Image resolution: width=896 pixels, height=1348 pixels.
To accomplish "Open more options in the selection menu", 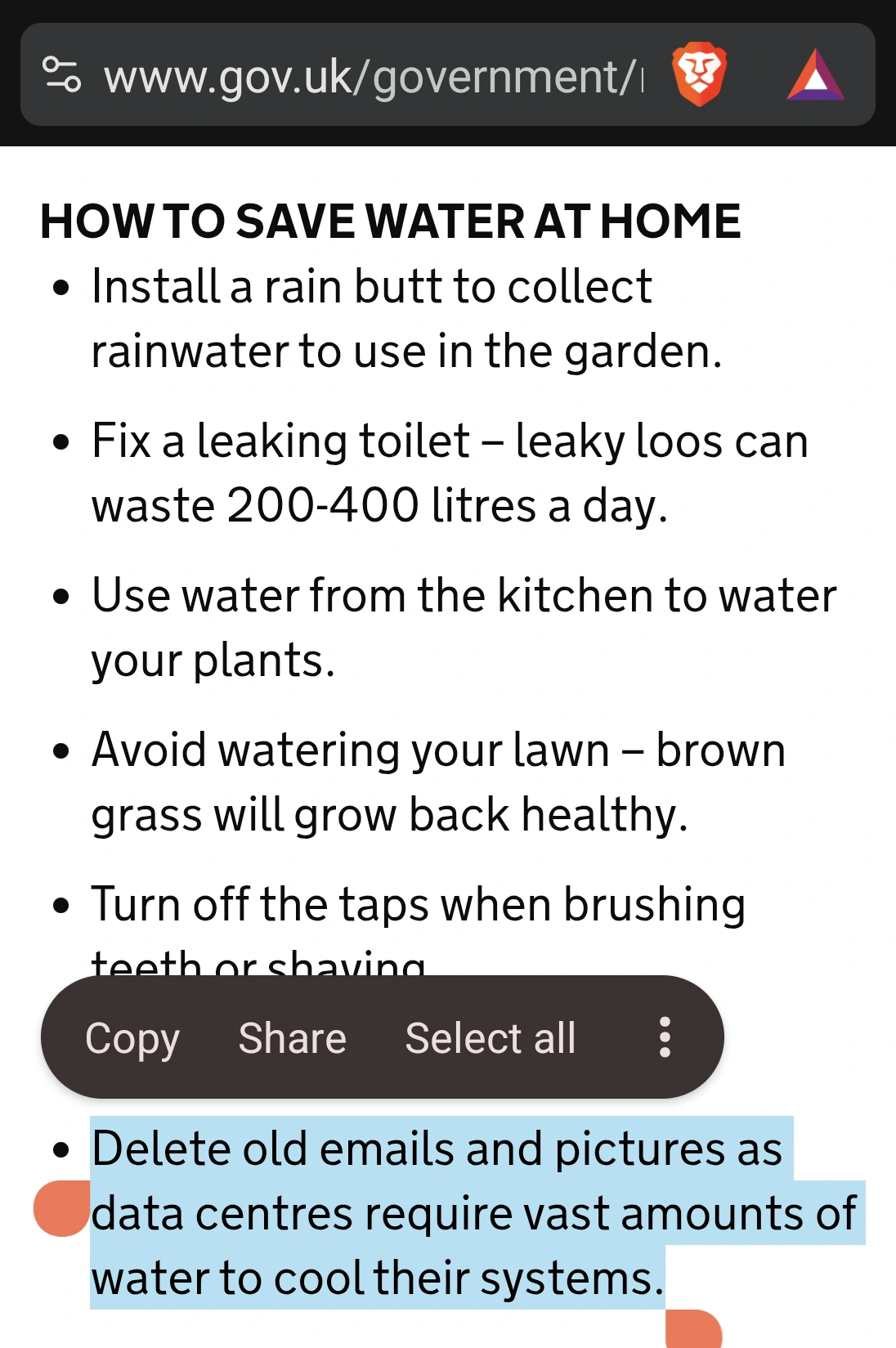I will click(x=665, y=1037).
